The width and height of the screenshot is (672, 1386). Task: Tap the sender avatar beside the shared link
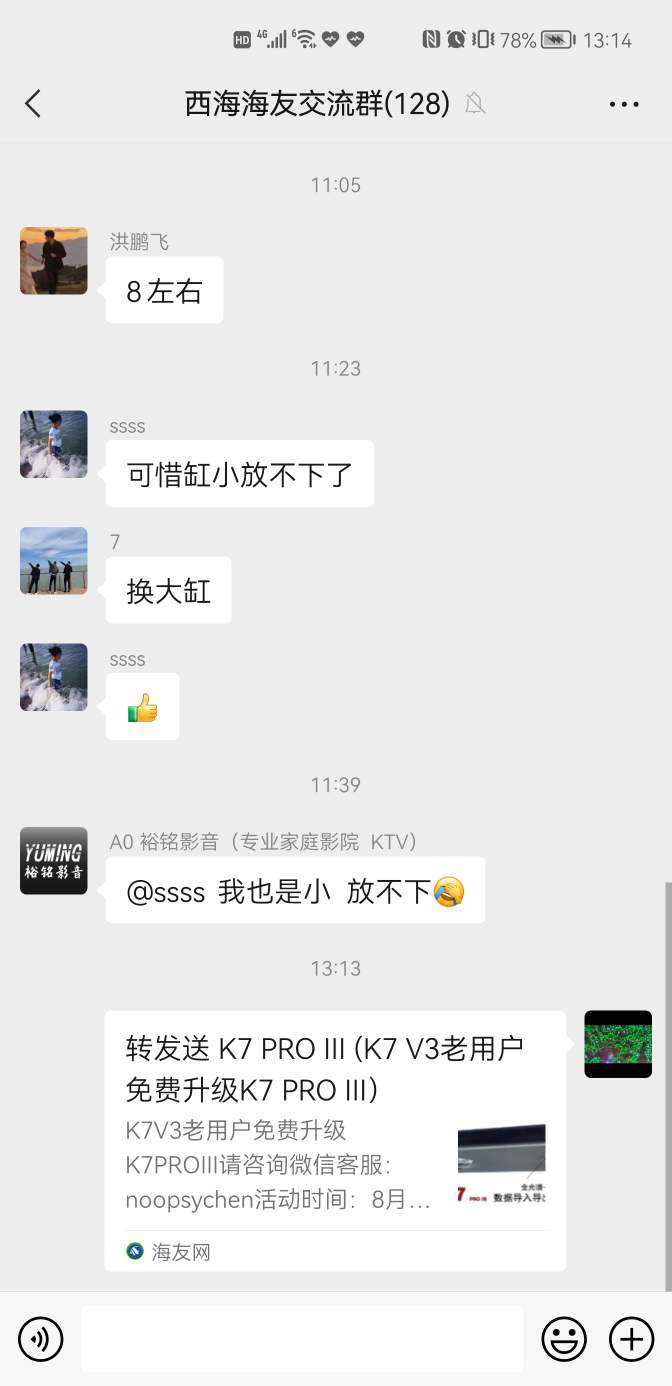(617, 1044)
